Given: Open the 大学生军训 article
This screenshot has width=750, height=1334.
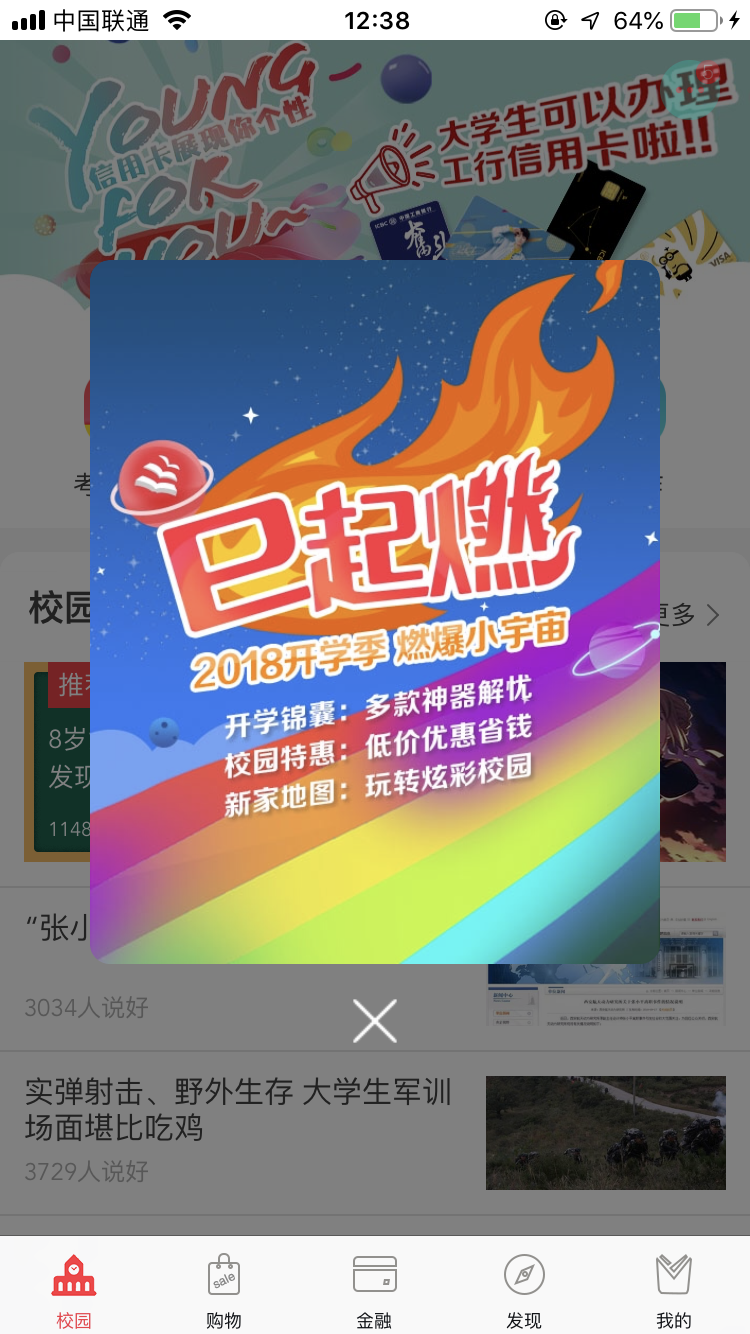Looking at the screenshot, I should tap(240, 1110).
